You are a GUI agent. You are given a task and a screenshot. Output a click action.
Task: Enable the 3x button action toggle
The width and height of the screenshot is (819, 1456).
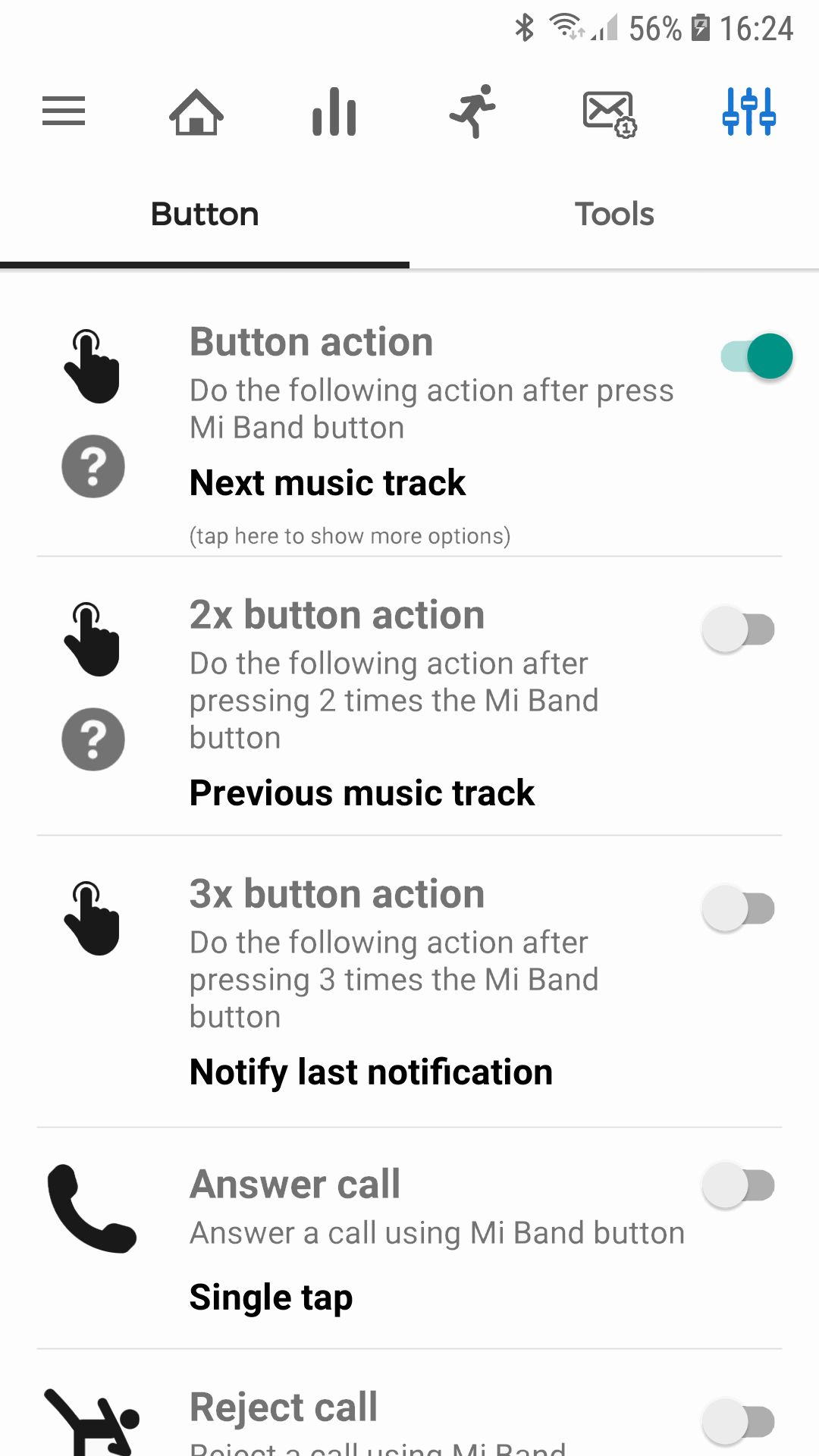pos(738,907)
